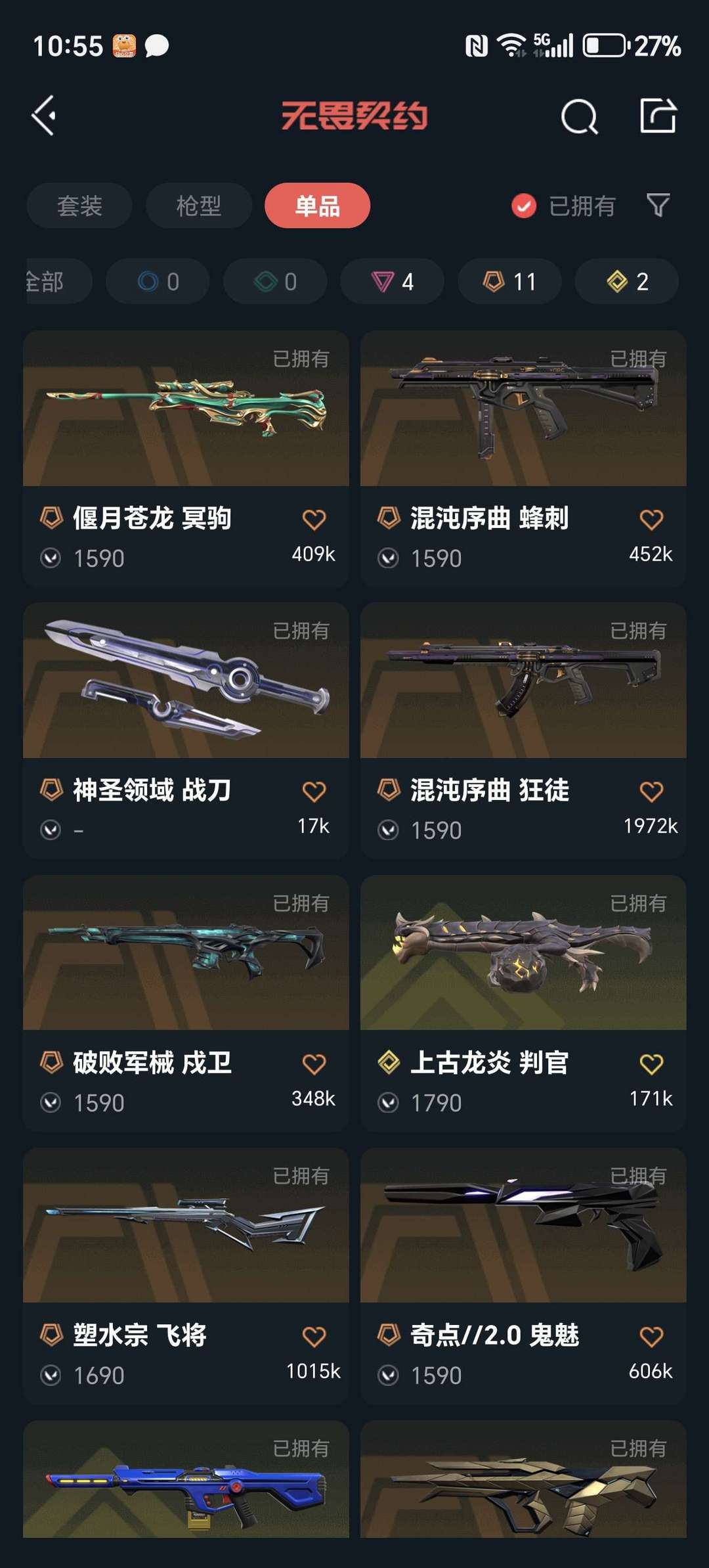The image size is (709, 1568).
Task: Select the 单品 tab
Action: click(317, 206)
